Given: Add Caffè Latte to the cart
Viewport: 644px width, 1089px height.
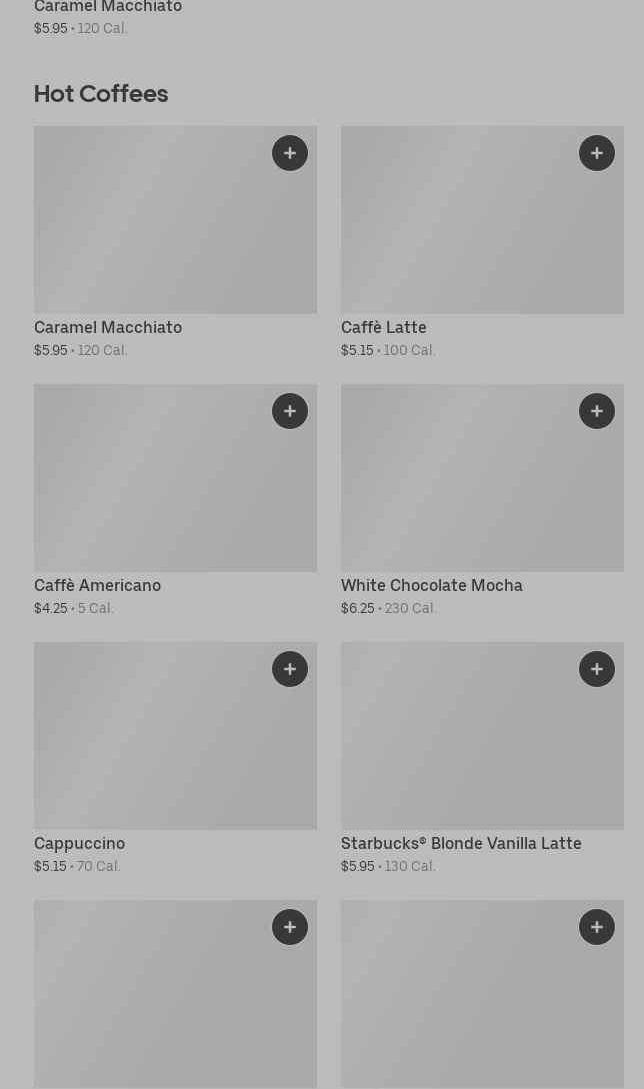Looking at the screenshot, I should [597, 153].
